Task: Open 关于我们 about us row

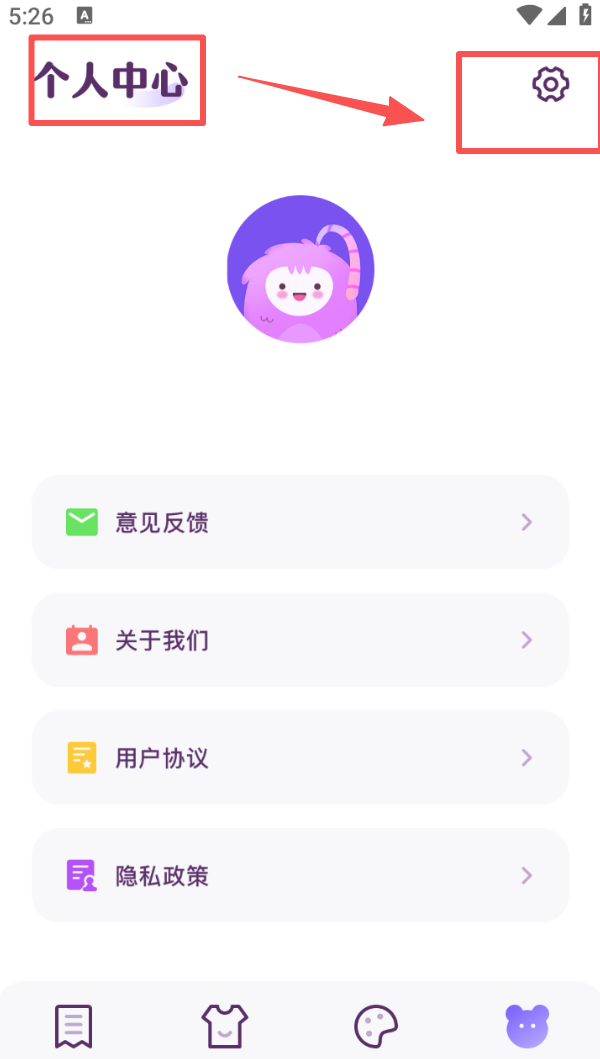Action: tap(300, 640)
